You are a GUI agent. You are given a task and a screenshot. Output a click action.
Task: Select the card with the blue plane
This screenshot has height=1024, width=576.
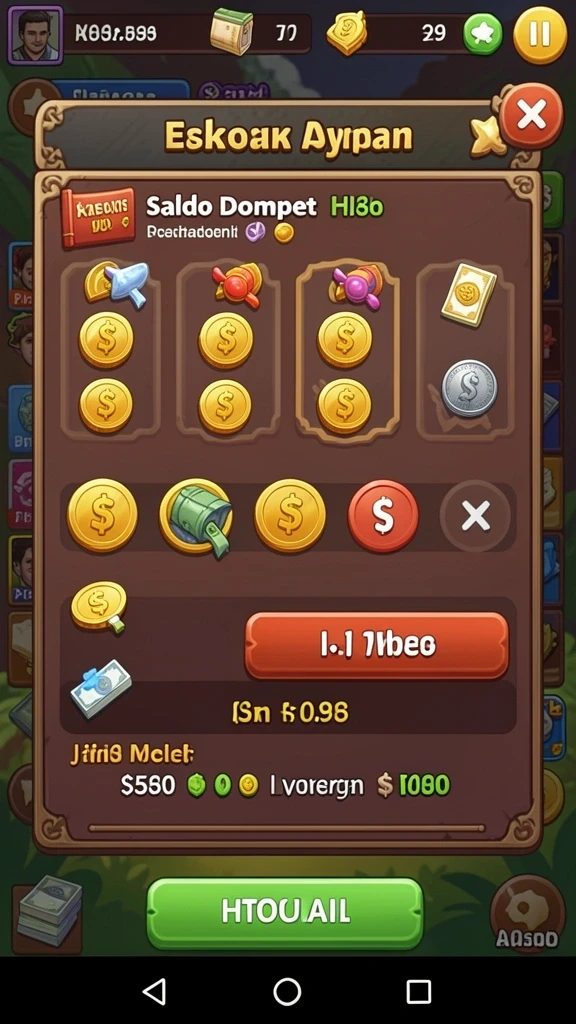pos(110,349)
